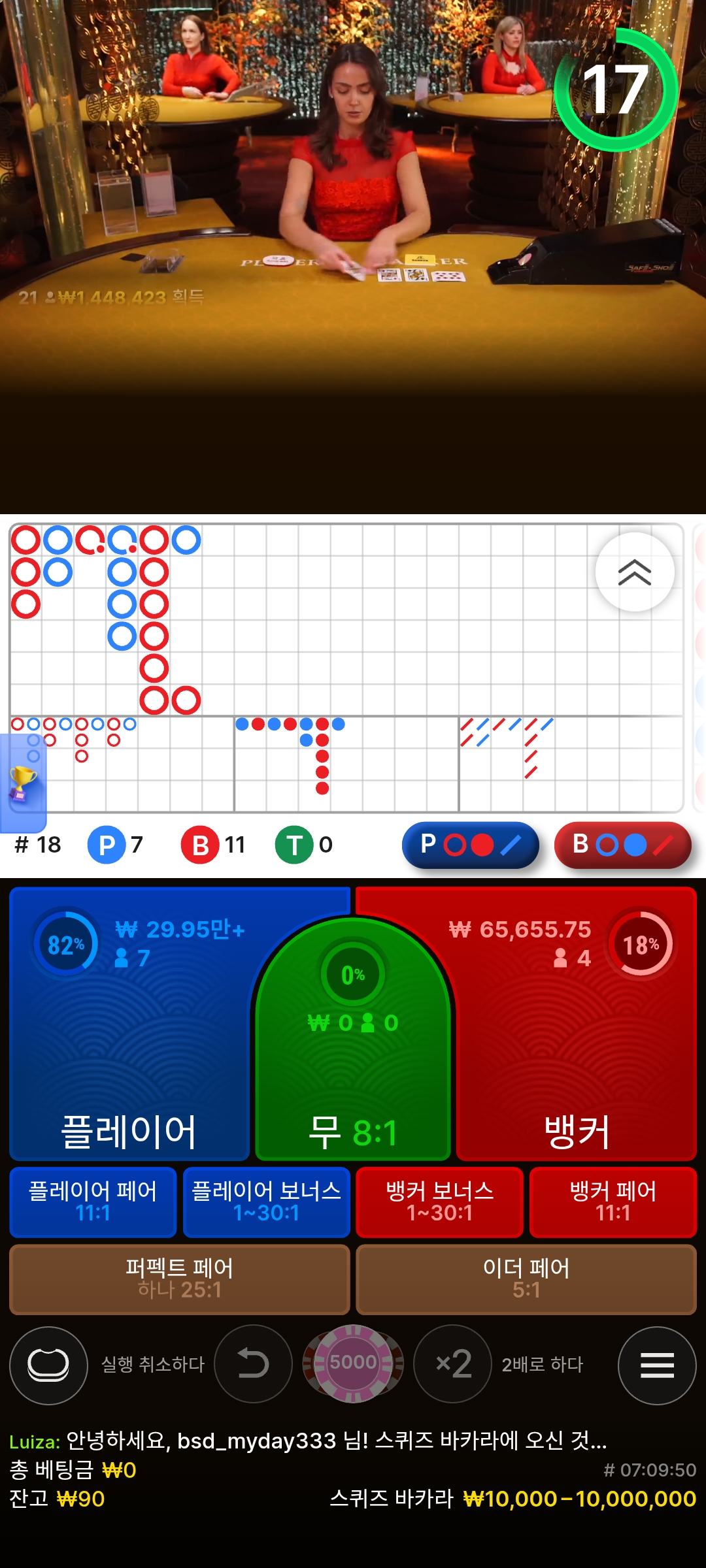706x1568 pixels.
Task: Show the Player next-hand prediction
Action: pyautogui.click(x=471, y=845)
